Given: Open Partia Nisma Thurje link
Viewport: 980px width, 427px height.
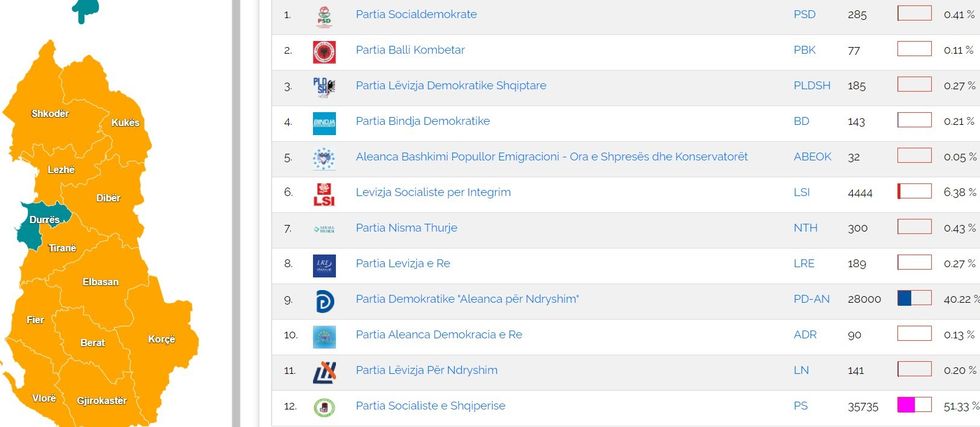Looking at the screenshot, I should [x=406, y=228].
